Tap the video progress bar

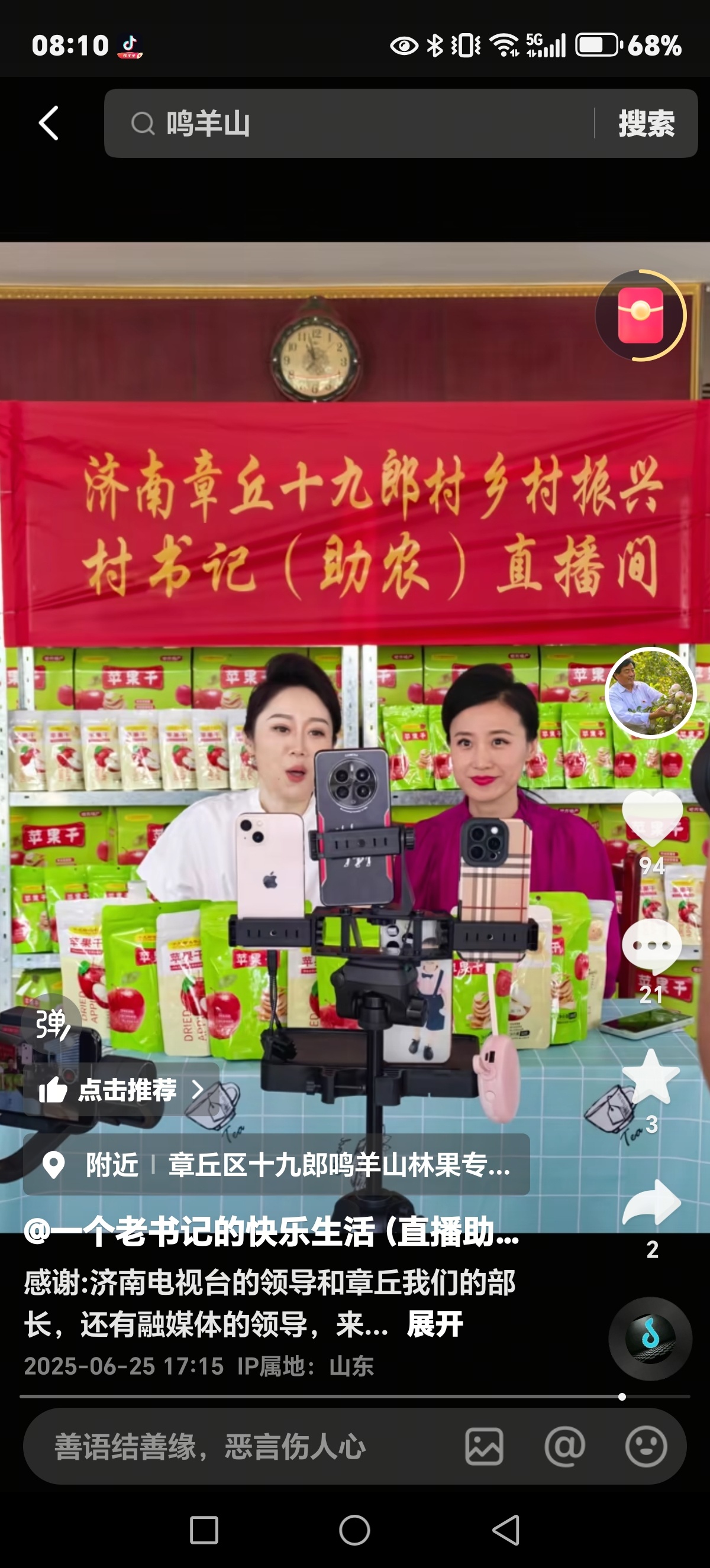click(353, 1397)
